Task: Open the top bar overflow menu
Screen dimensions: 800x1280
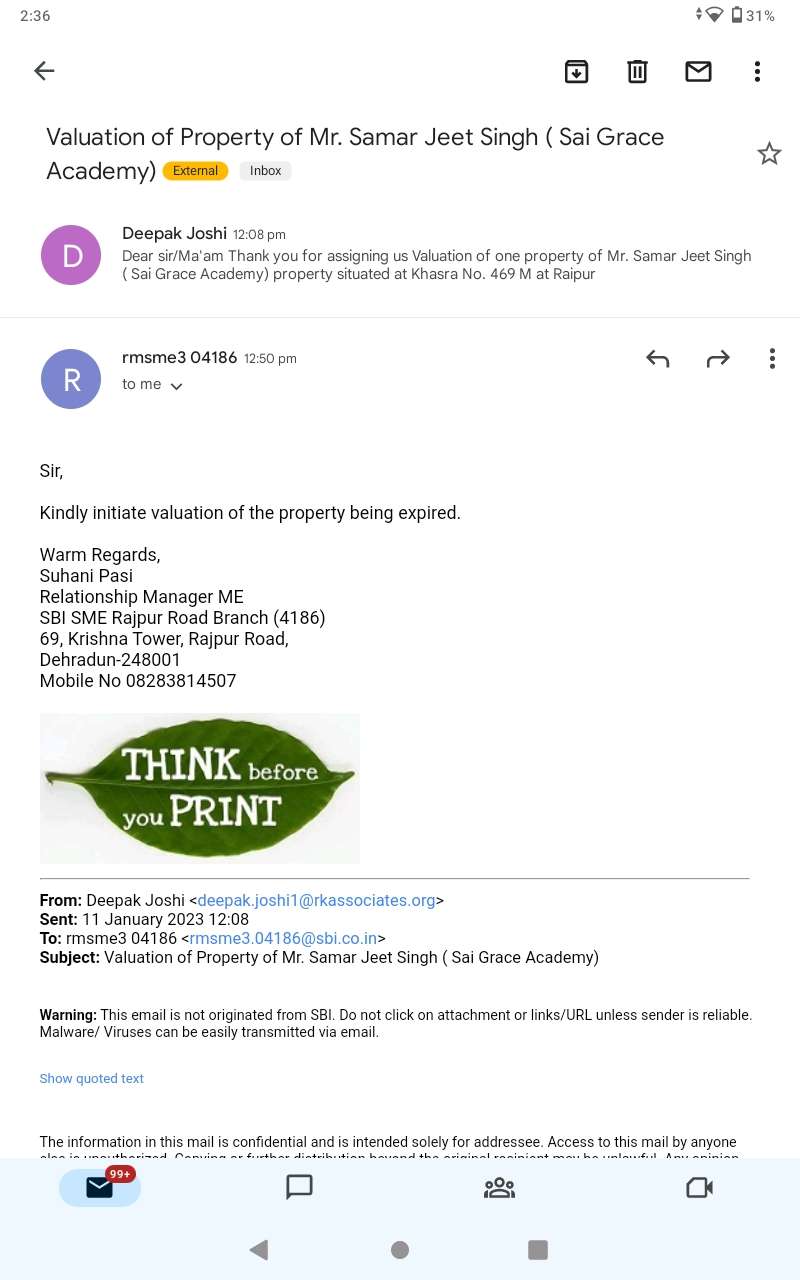Action: click(757, 71)
